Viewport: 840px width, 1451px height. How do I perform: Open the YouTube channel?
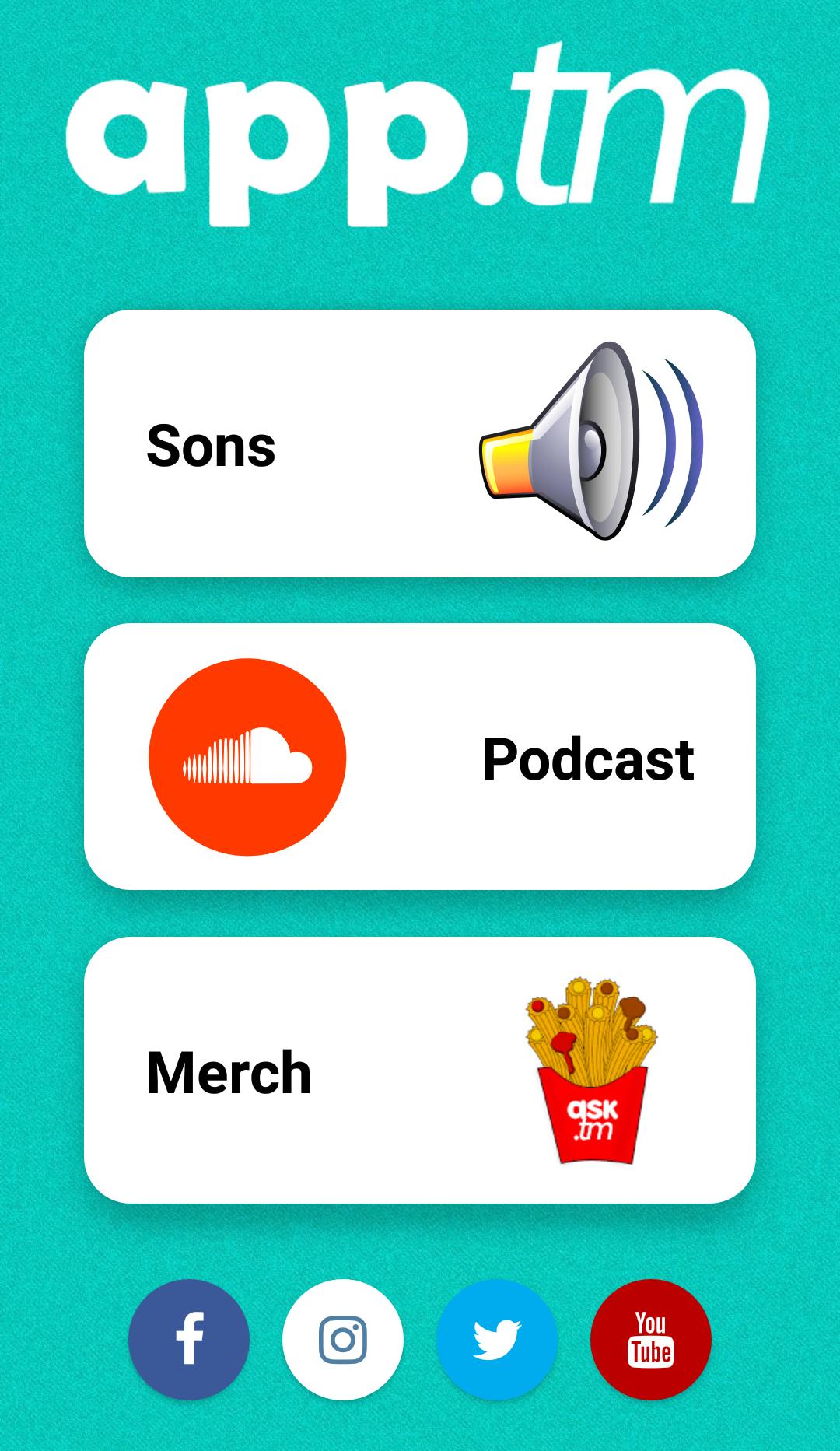(x=651, y=1339)
